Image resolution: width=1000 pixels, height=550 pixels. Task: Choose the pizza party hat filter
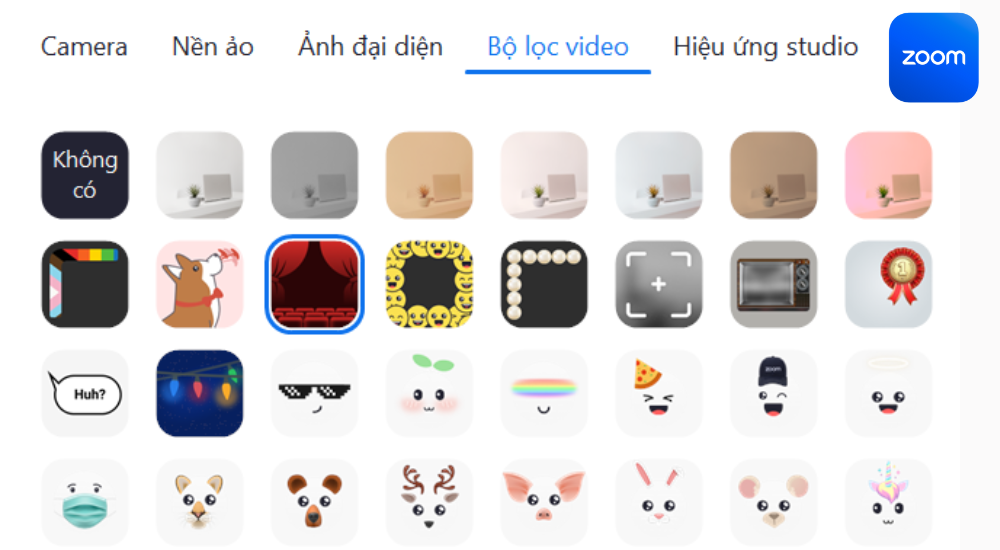[659, 393]
